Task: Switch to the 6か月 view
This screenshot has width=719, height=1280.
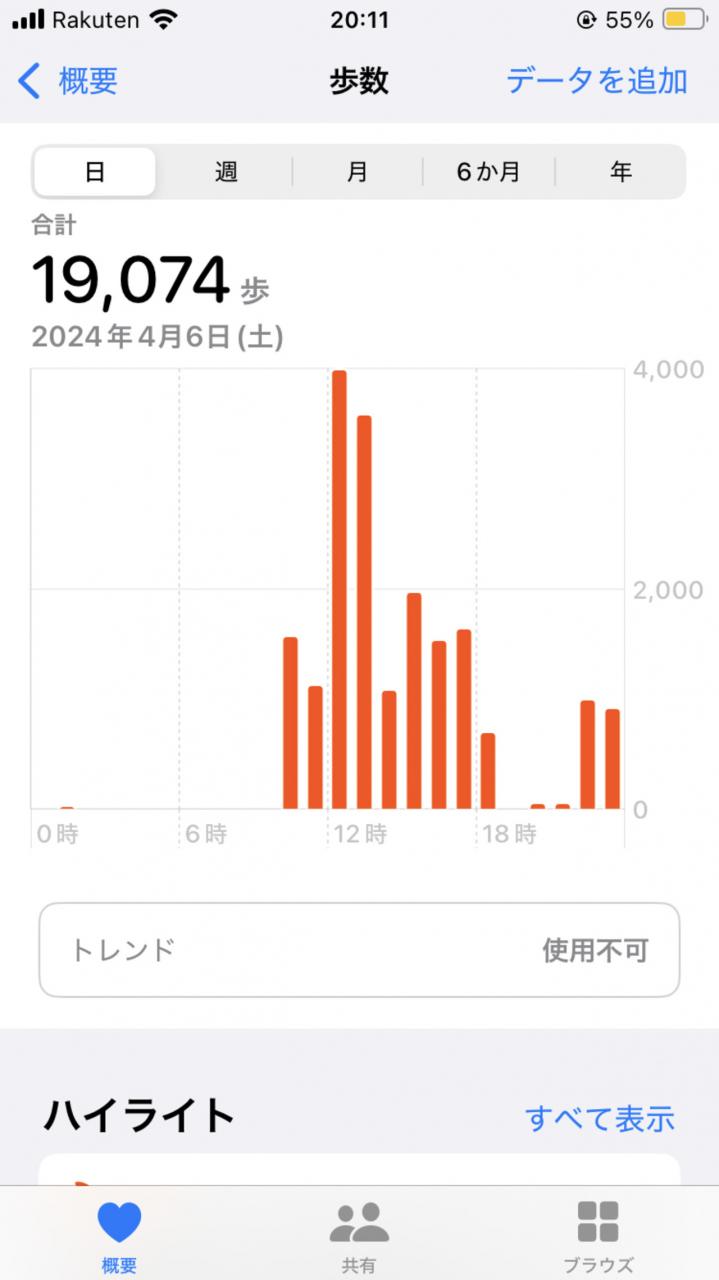Action: tap(489, 172)
